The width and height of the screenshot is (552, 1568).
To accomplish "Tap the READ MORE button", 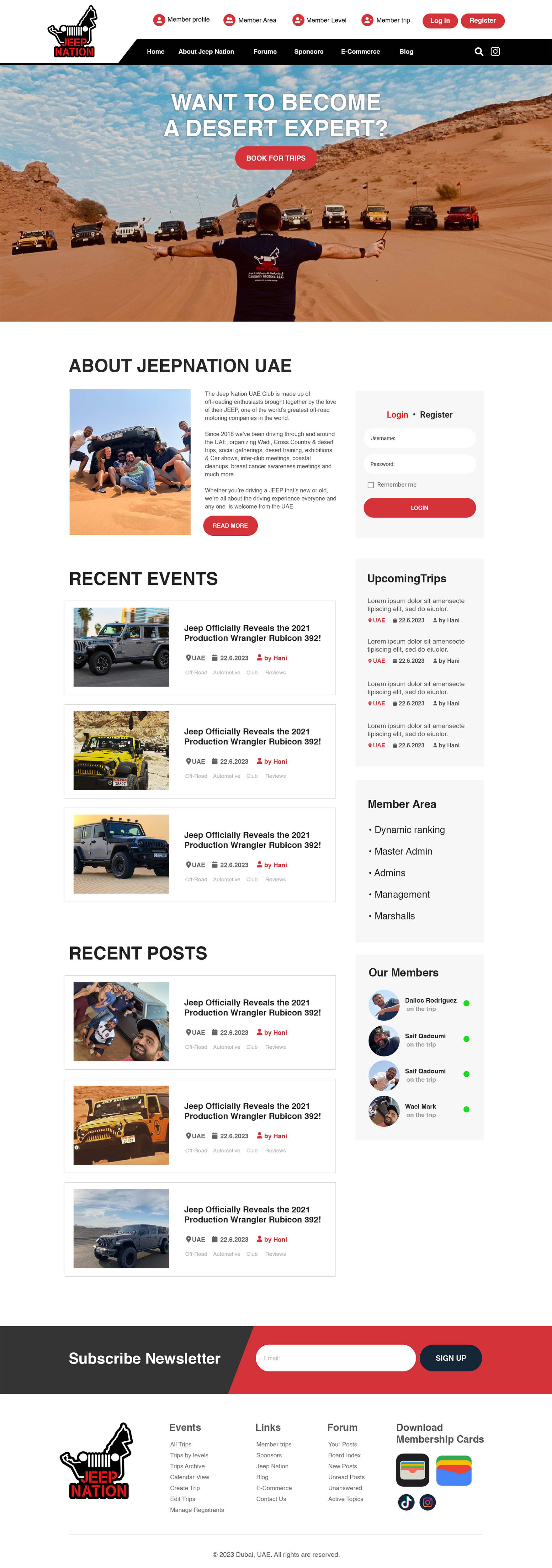I will [230, 526].
